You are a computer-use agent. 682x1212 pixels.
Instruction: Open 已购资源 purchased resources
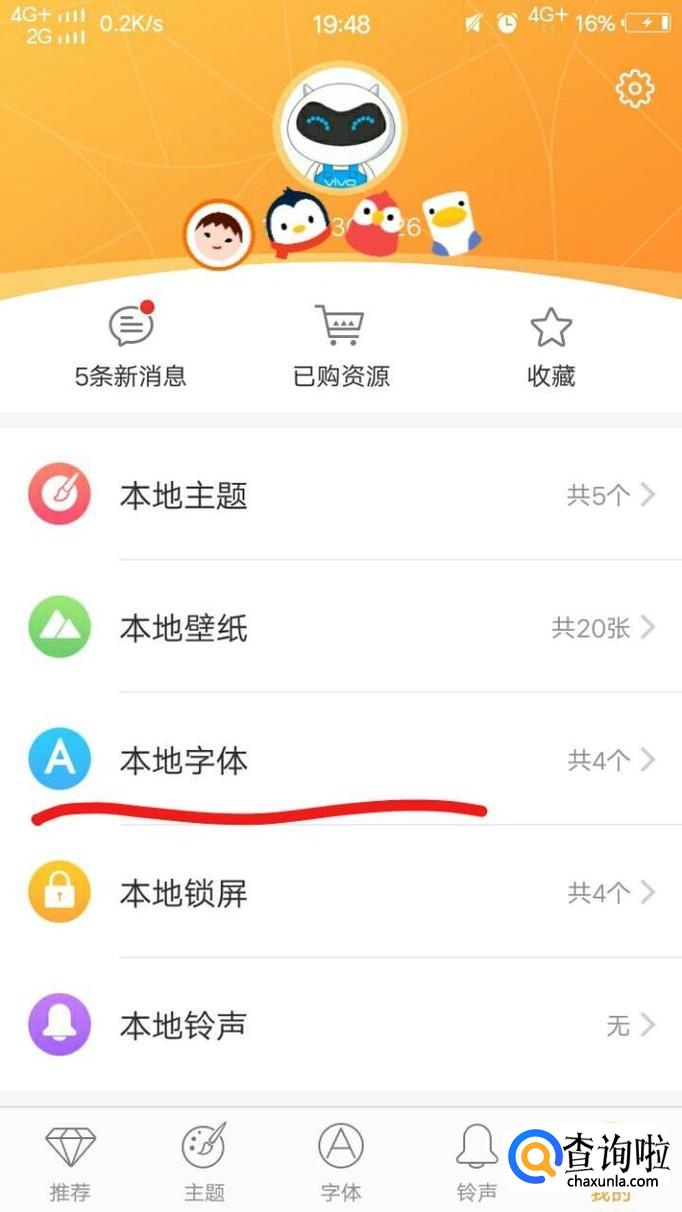click(x=340, y=347)
